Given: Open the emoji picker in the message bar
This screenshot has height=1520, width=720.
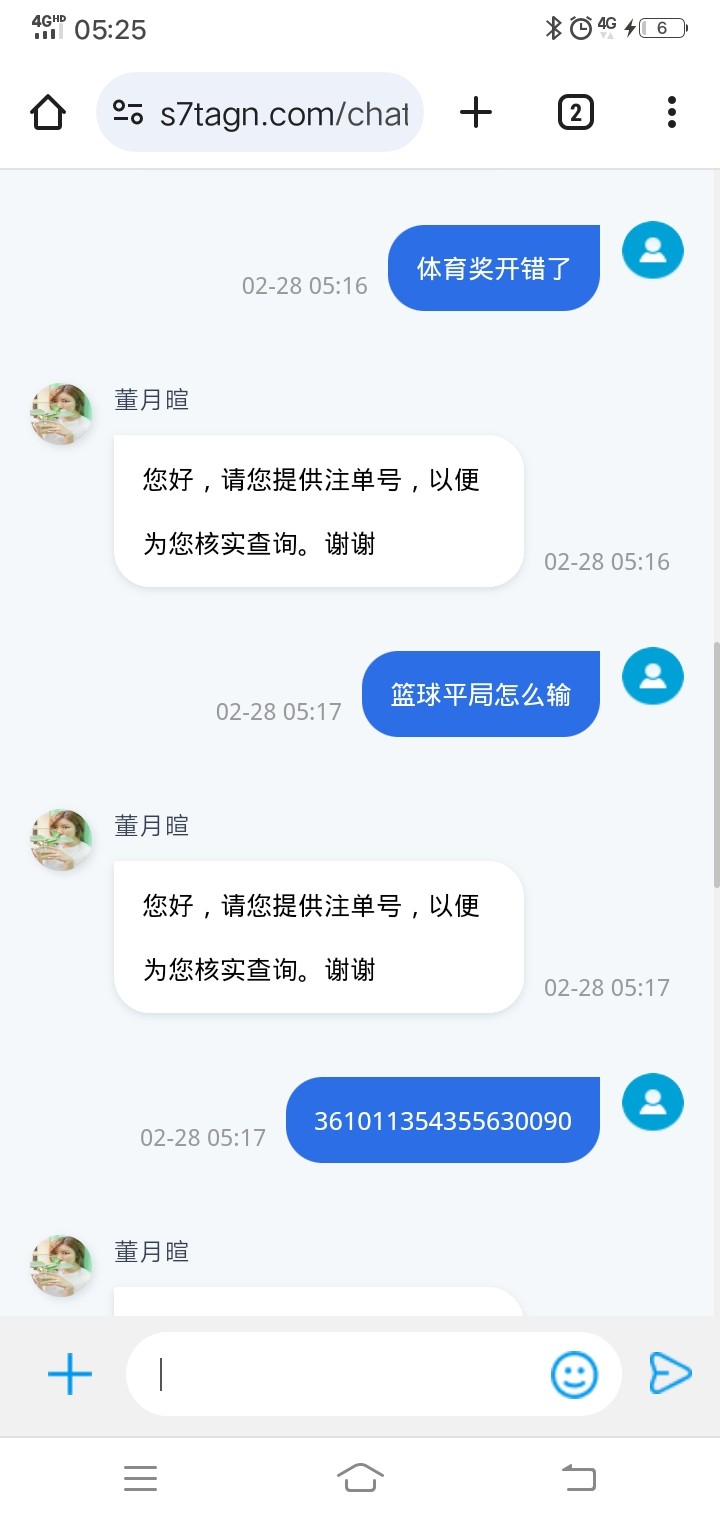Looking at the screenshot, I should click(x=575, y=1374).
